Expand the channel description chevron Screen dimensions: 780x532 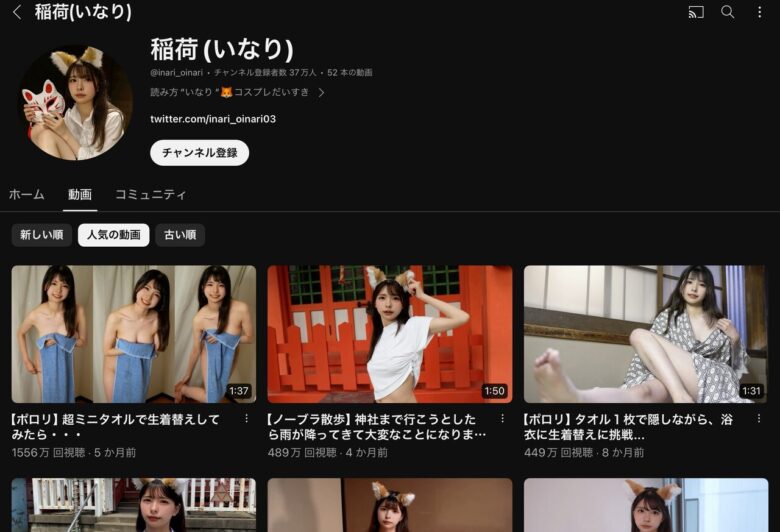[321, 92]
